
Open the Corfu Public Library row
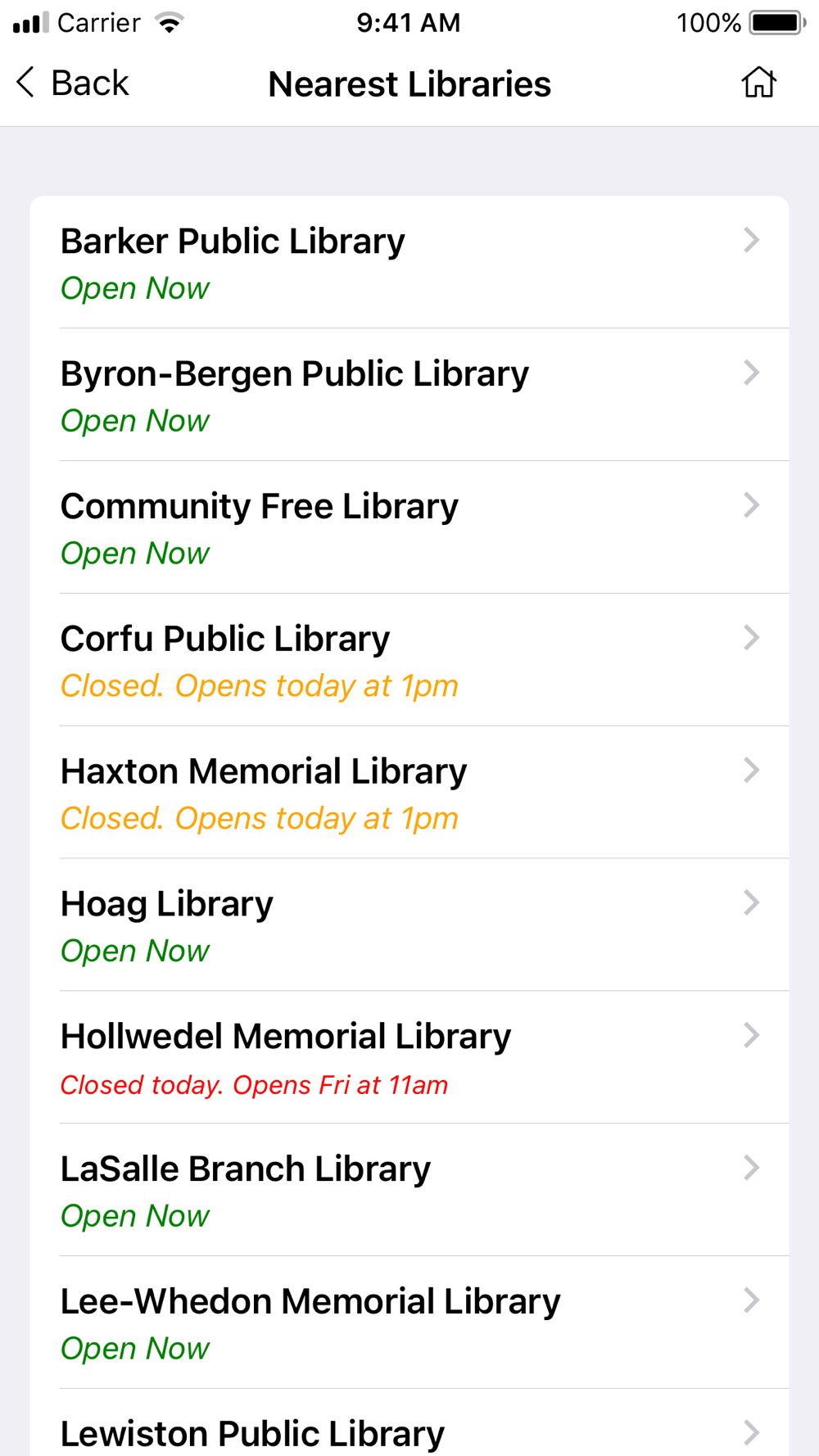pyautogui.click(x=409, y=661)
